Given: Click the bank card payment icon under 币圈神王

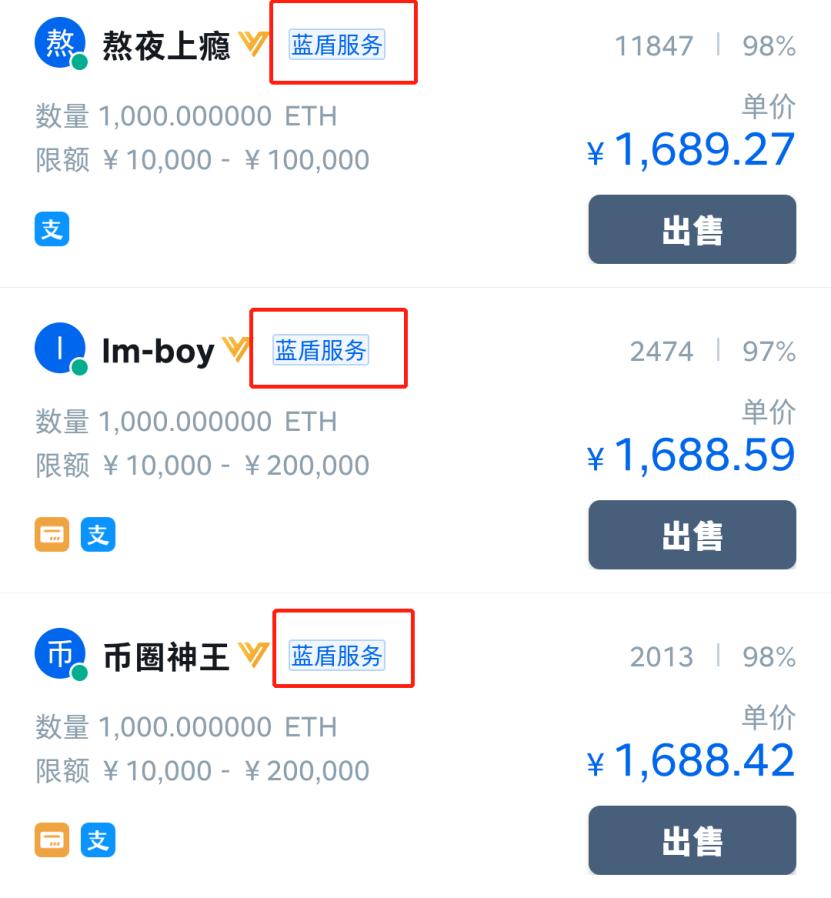Looking at the screenshot, I should pos(51,841).
